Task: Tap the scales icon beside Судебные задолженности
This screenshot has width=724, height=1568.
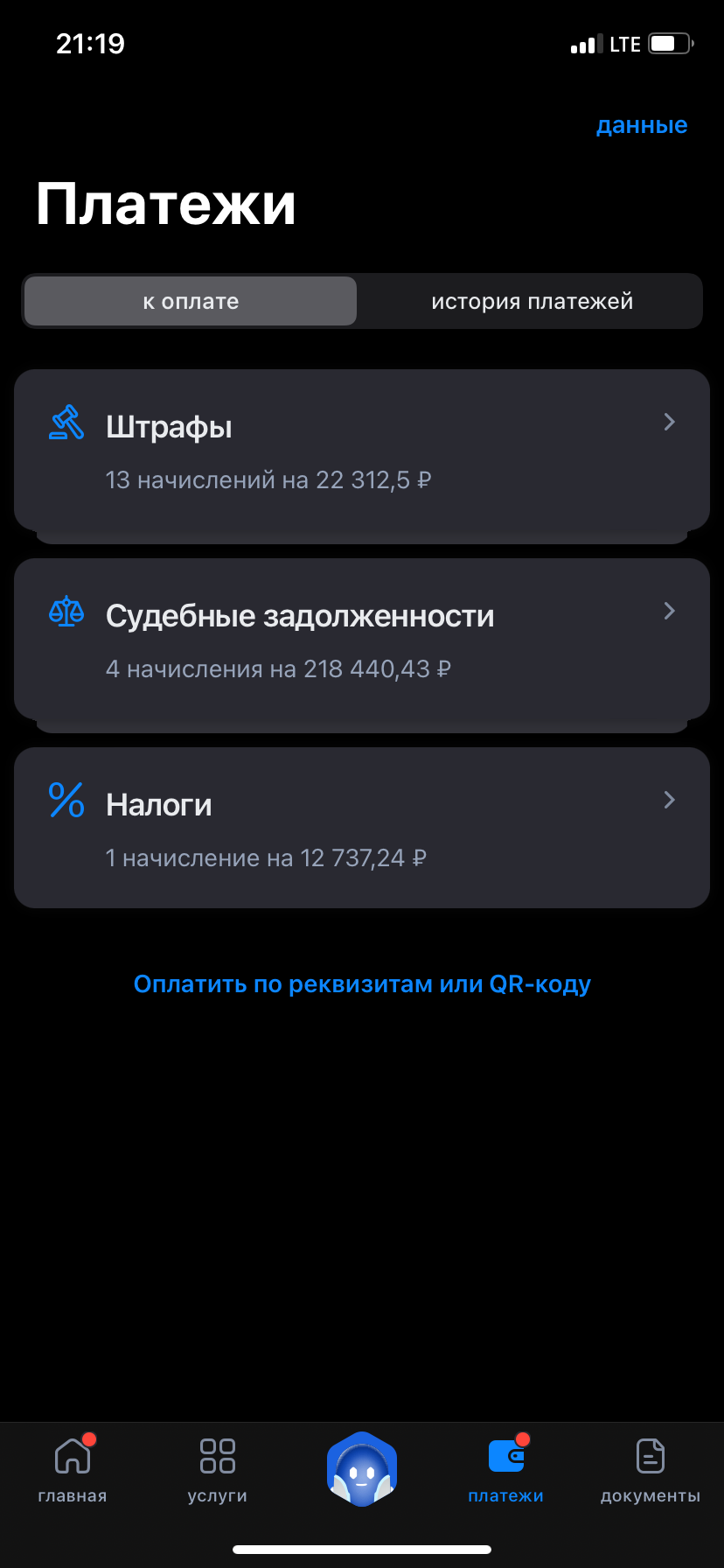Action: pyautogui.click(x=65, y=612)
